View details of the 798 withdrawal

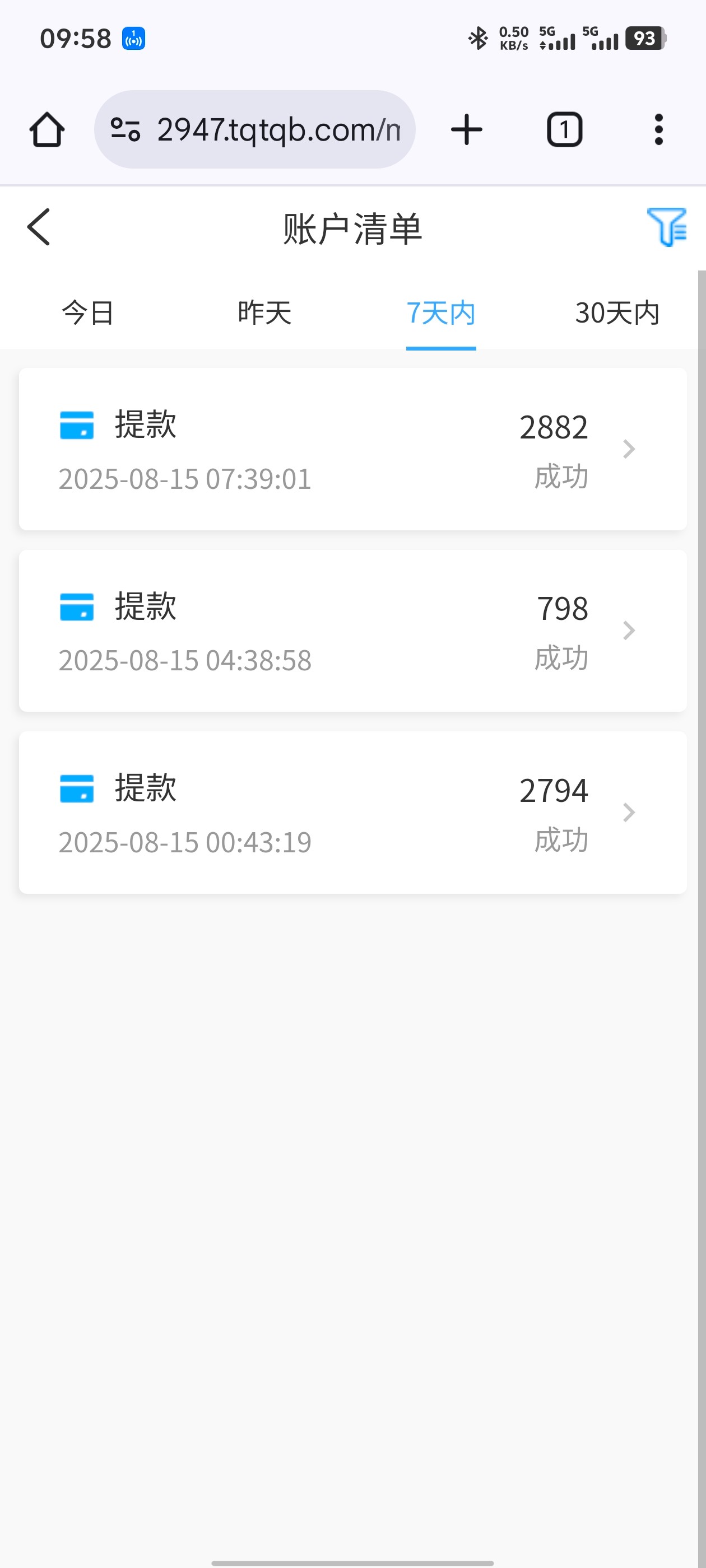click(x=352, y=631)
